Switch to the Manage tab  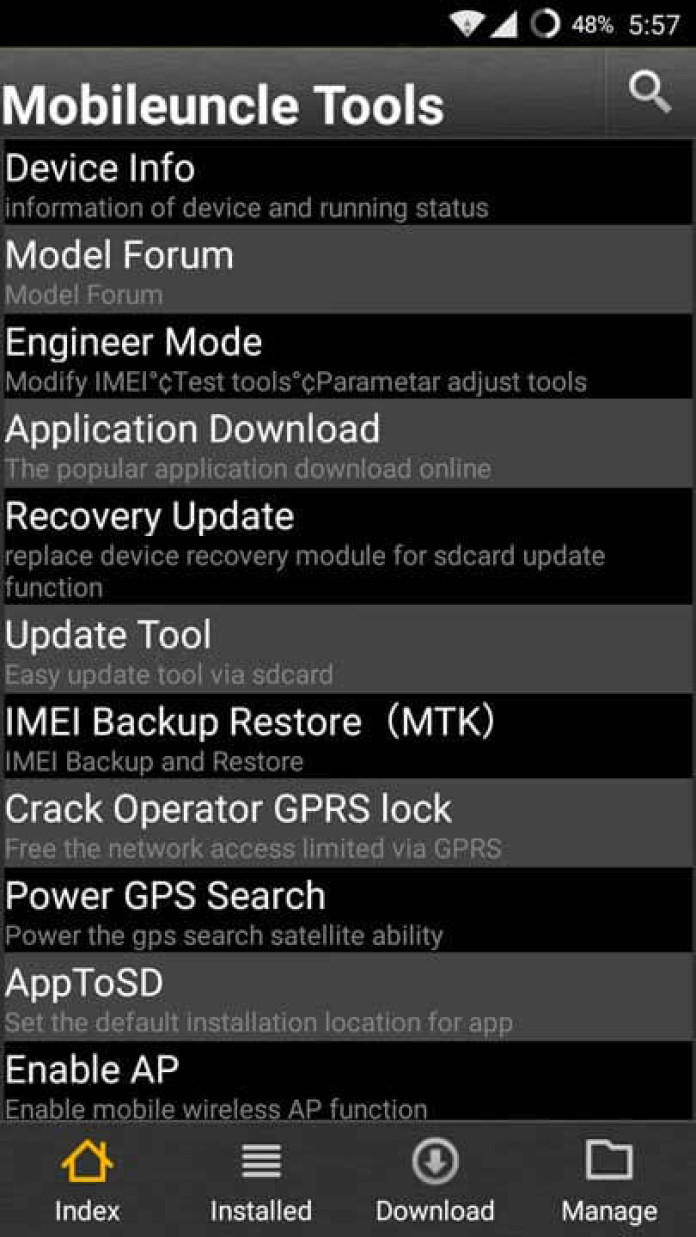(609, 1181)
